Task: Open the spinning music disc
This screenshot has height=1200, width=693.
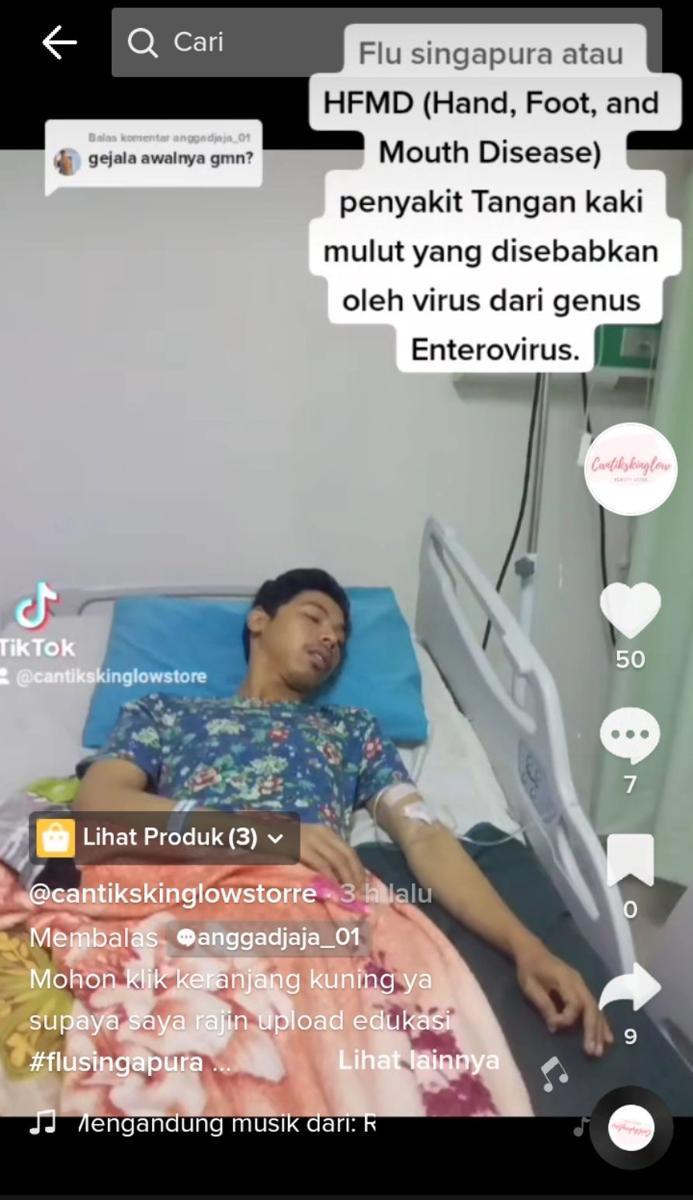Action: coord(631,1127)
